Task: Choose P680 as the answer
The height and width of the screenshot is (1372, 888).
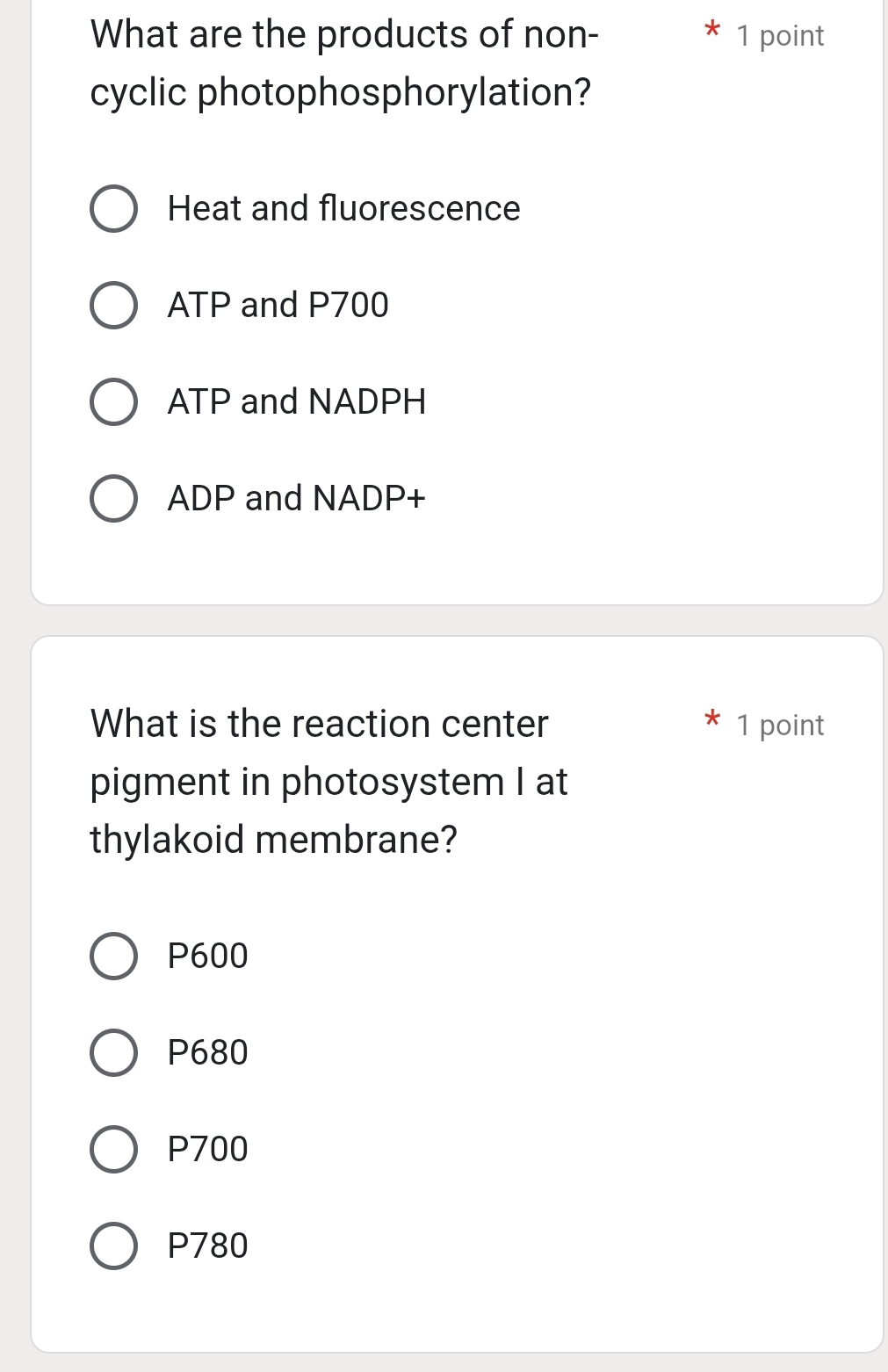Action: (x=114, y=1052)
